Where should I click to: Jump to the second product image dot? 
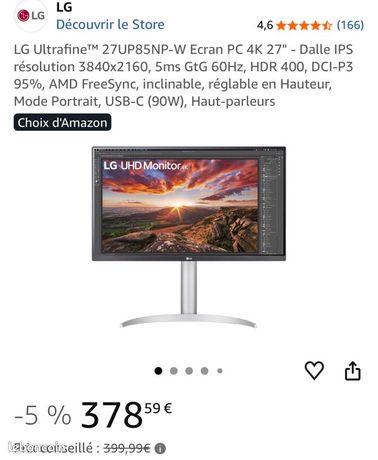174,371
